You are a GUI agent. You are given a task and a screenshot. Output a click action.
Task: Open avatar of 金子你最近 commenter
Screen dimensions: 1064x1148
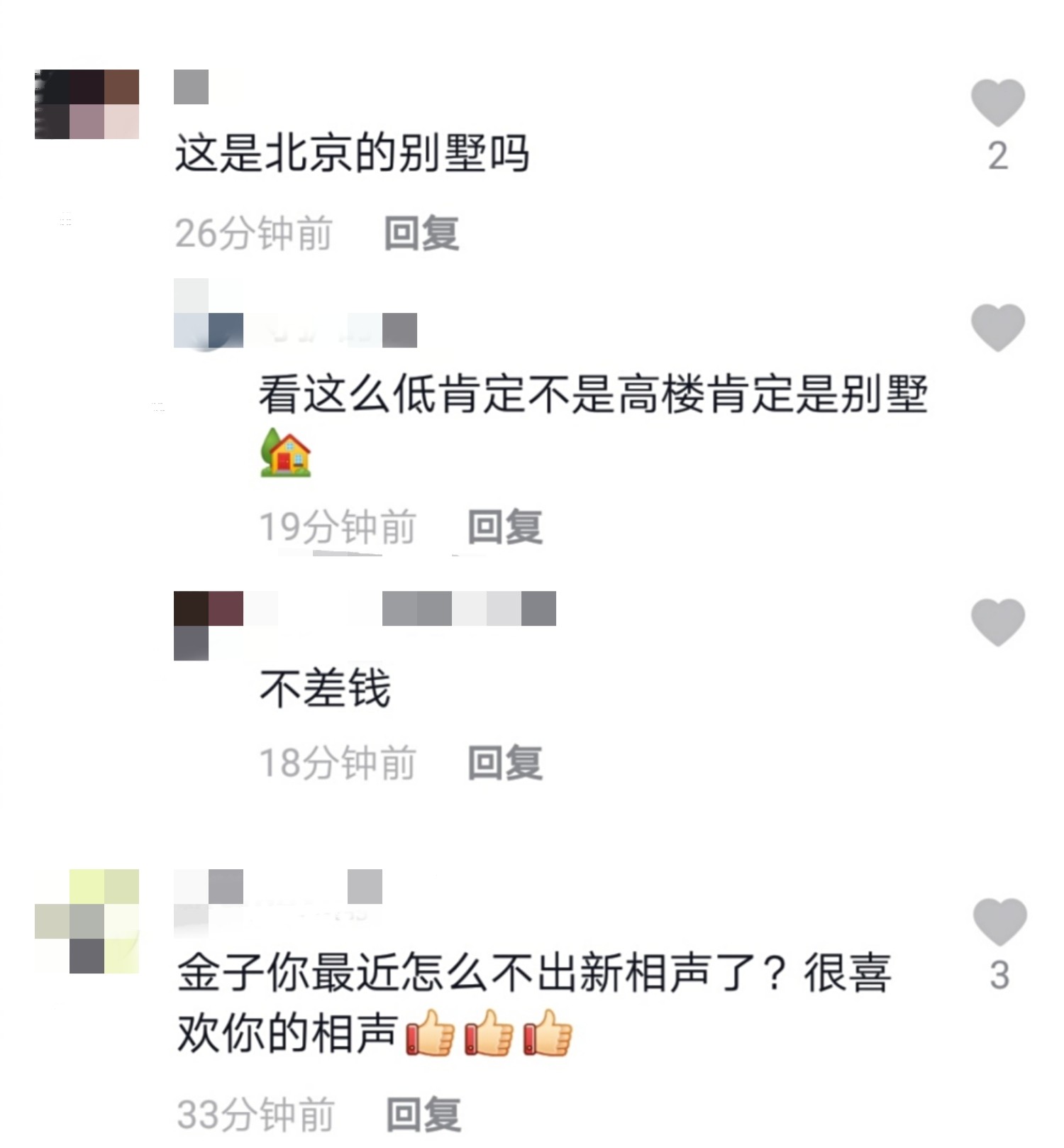87,921
